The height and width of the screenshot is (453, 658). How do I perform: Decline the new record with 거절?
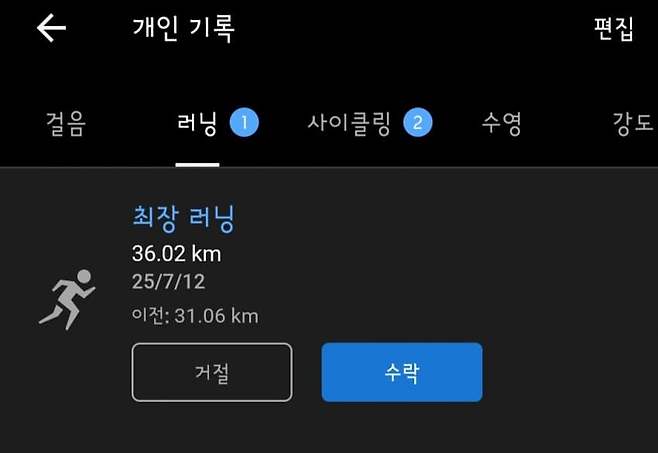coord(212,372)
